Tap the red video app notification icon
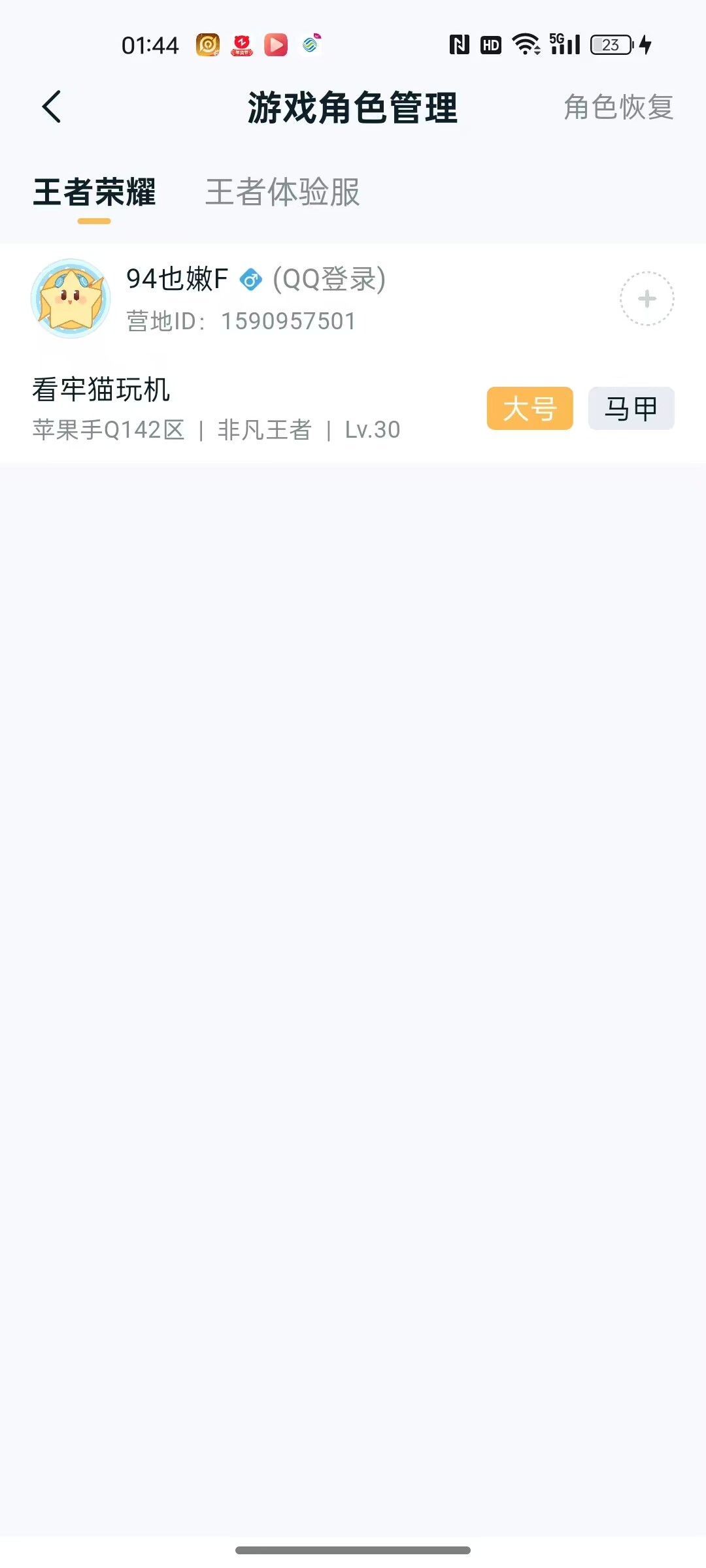 tap(276, 44)
